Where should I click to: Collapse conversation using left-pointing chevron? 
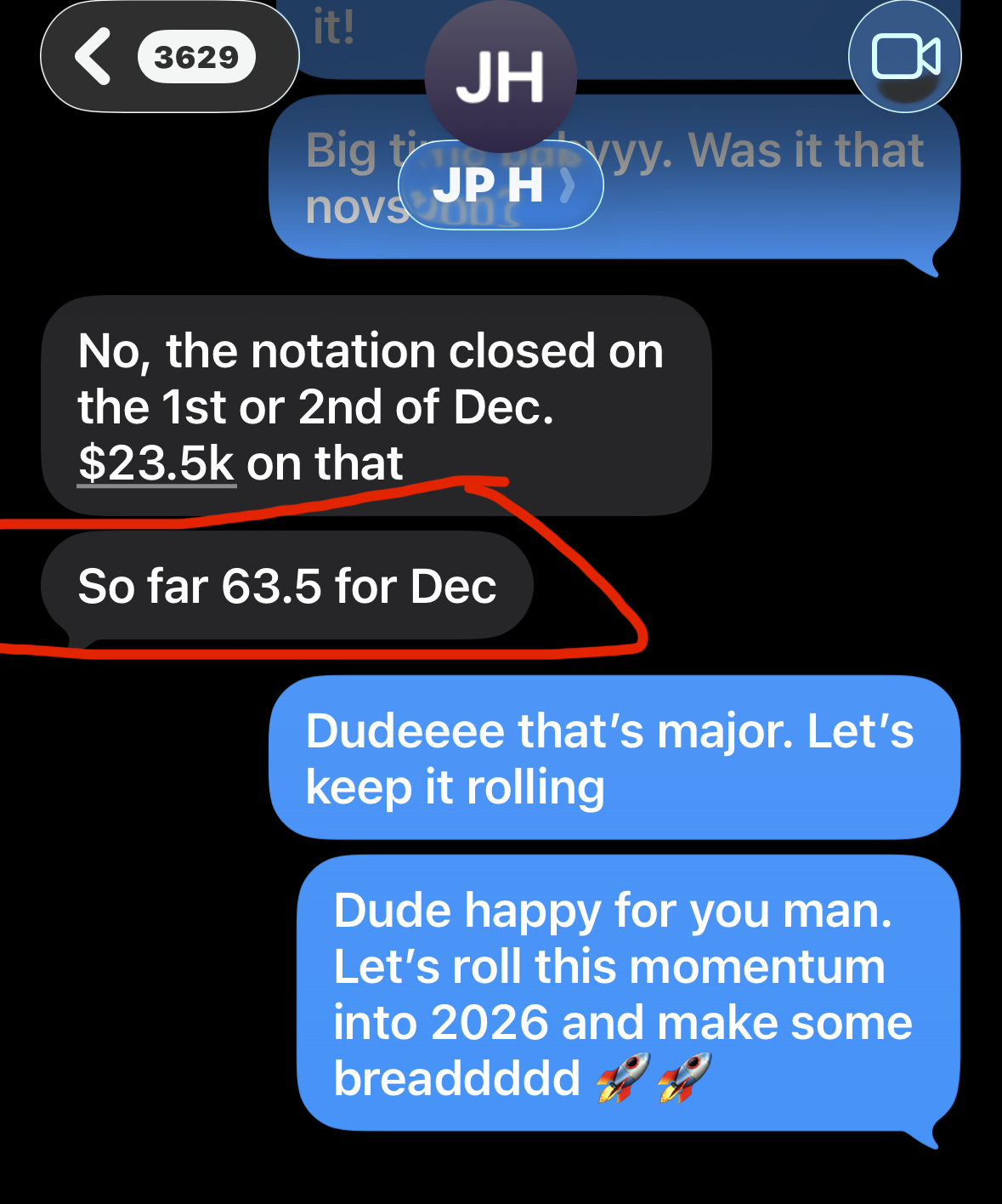point(93,55)
